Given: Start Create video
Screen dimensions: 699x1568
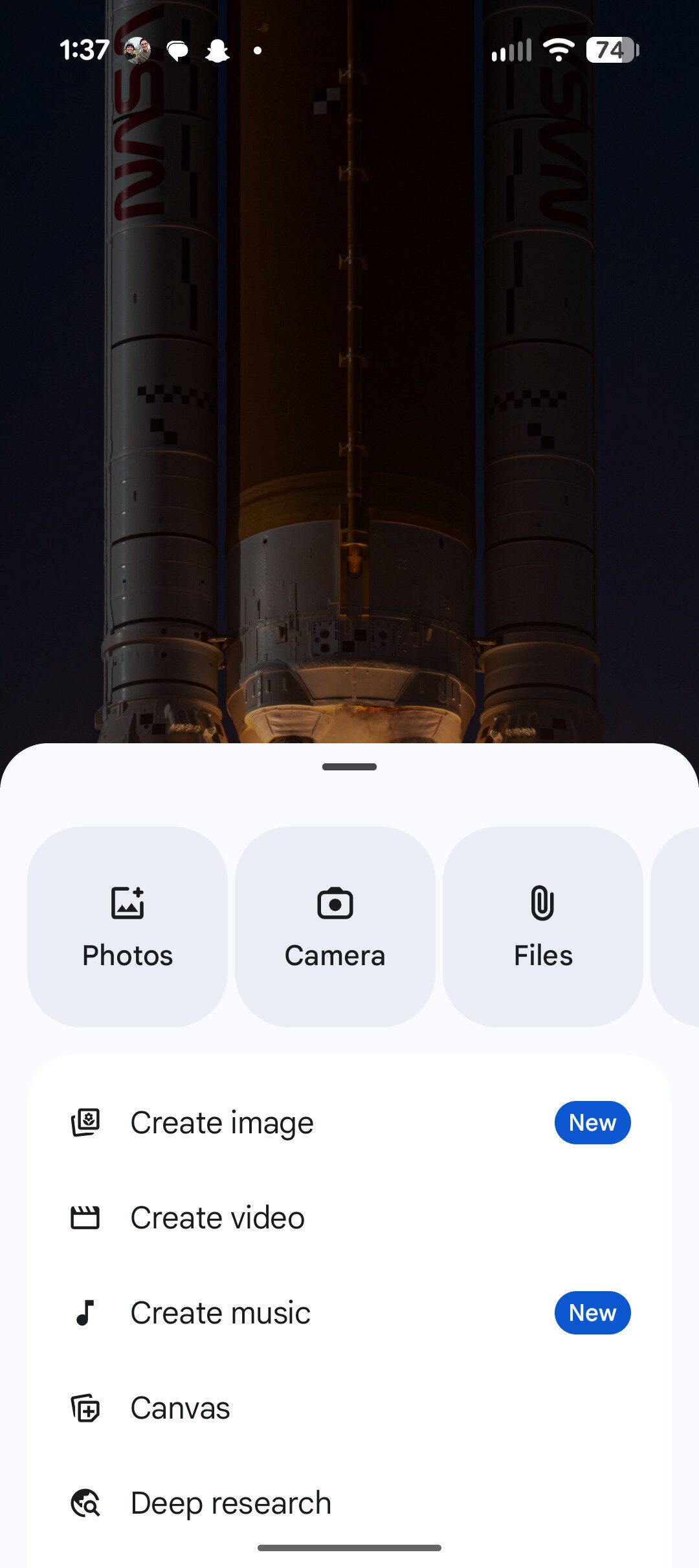Looking at the screenshot, I should (x=217, y=1217).
